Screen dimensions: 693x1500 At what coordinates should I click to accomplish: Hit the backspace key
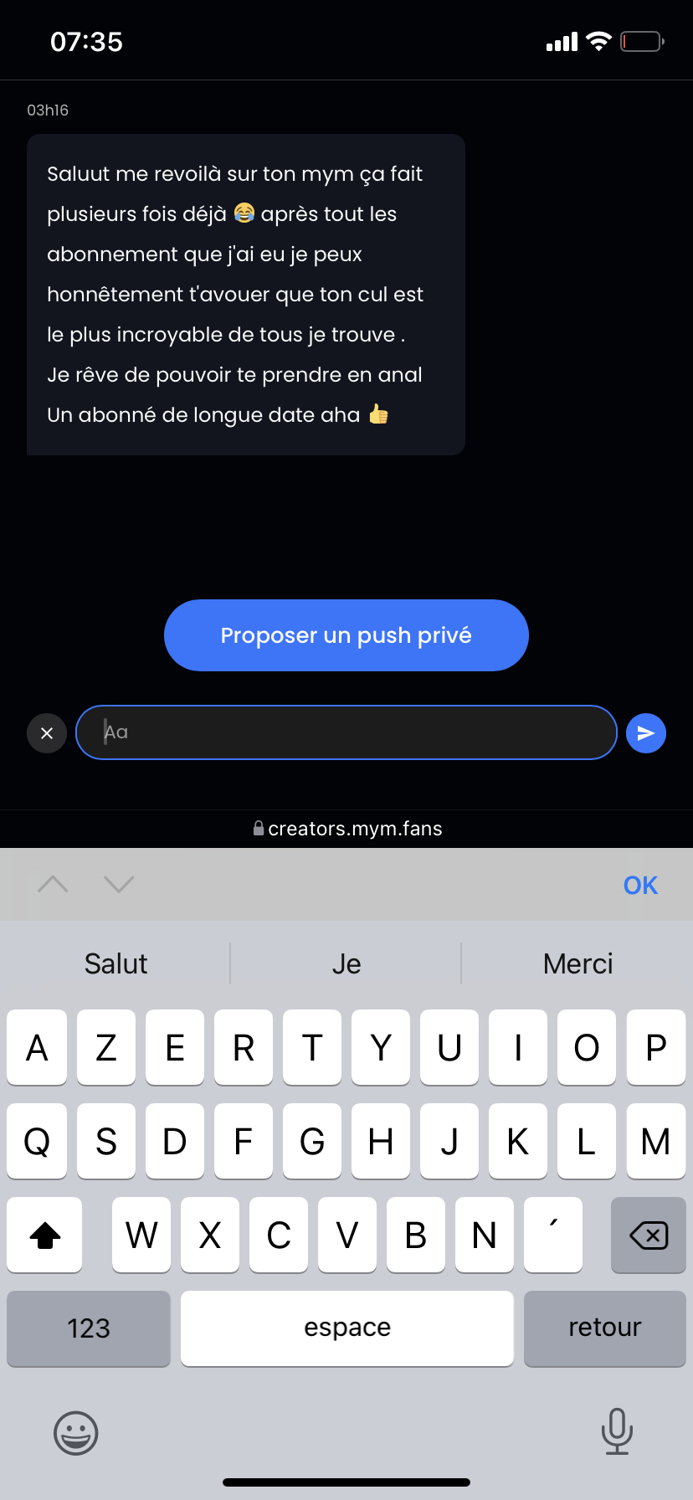click(648, 1236)
